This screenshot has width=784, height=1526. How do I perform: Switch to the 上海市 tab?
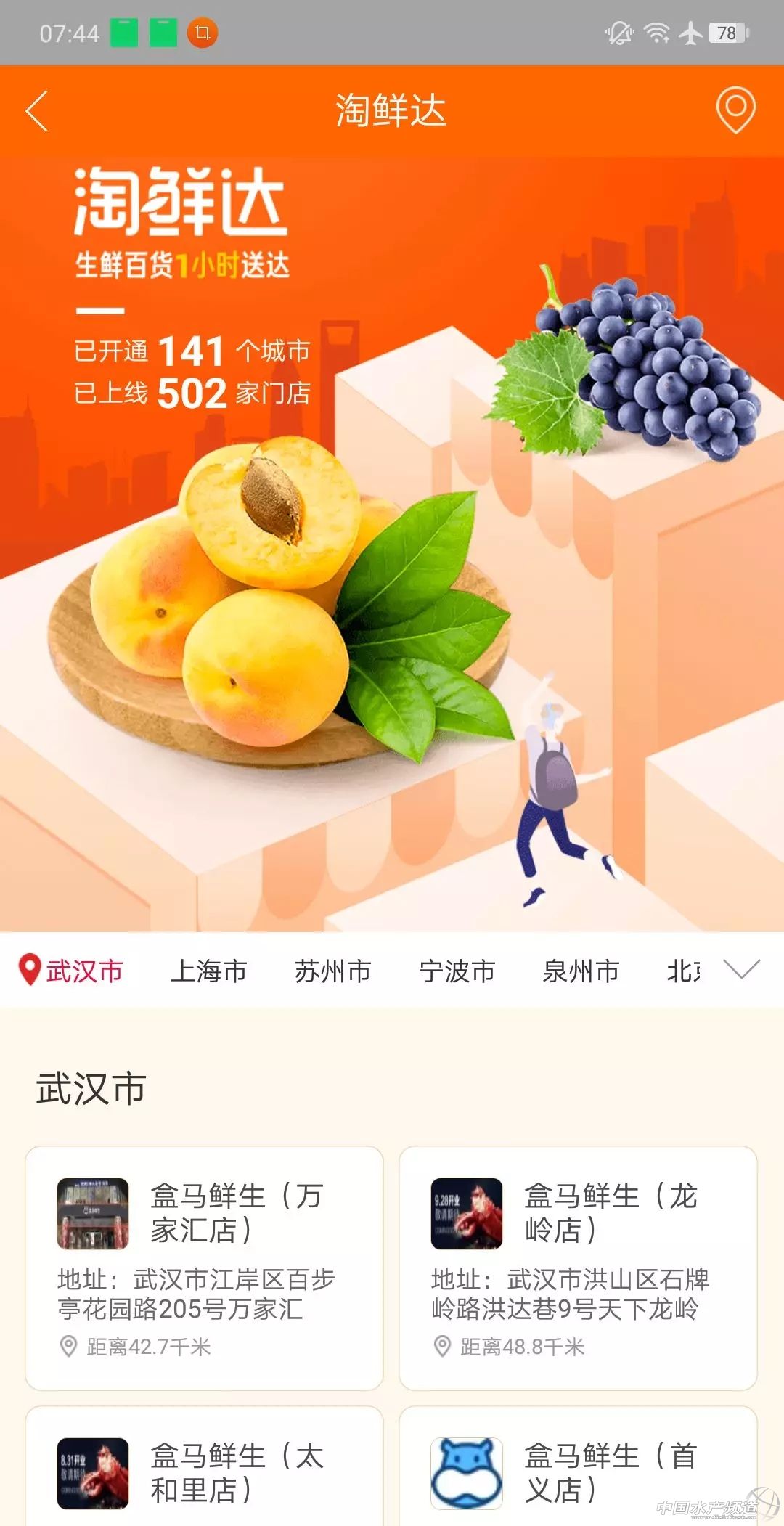point(208,971)
